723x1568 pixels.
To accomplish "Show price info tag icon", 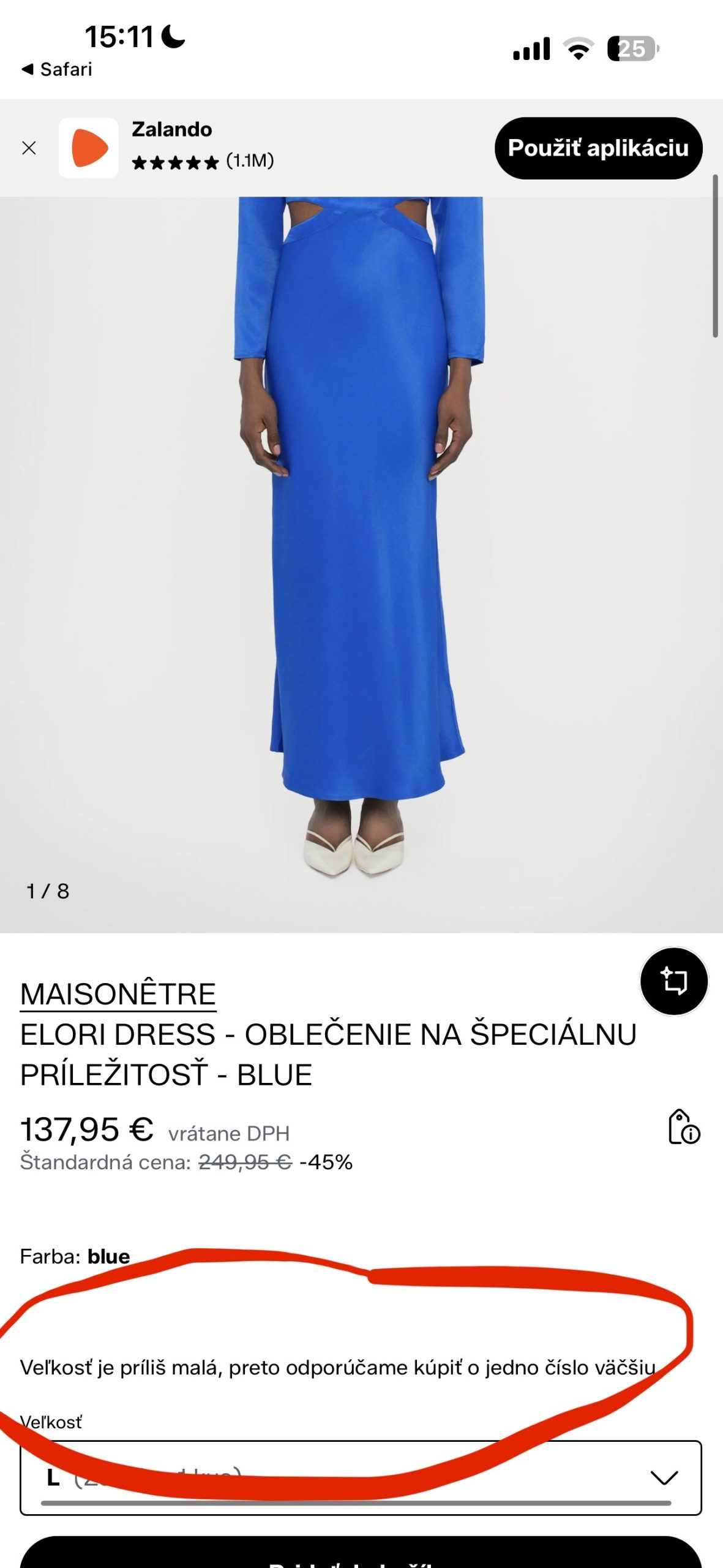I will point(684,1127).
